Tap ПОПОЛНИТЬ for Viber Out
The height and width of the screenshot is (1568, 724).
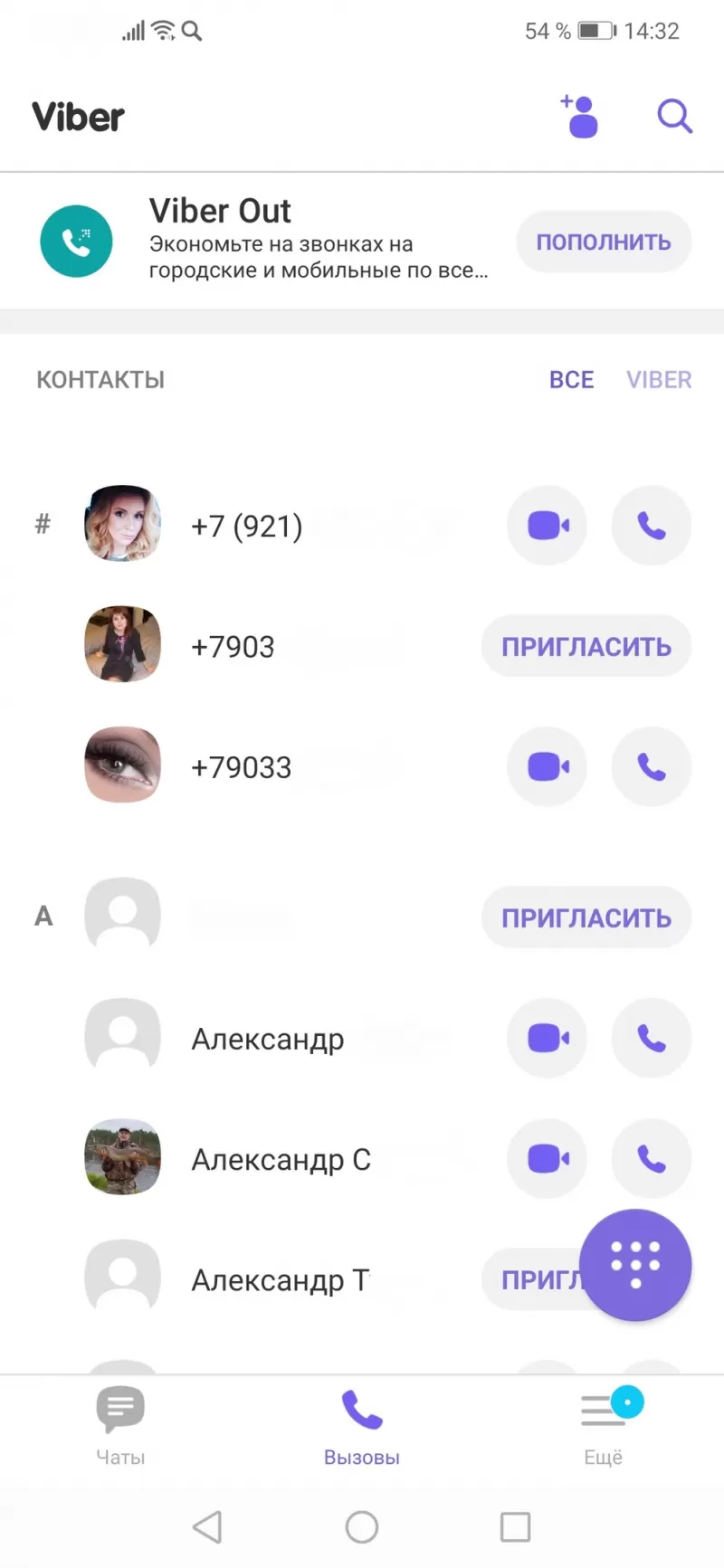pyautogui.click(x=604, y=241)
